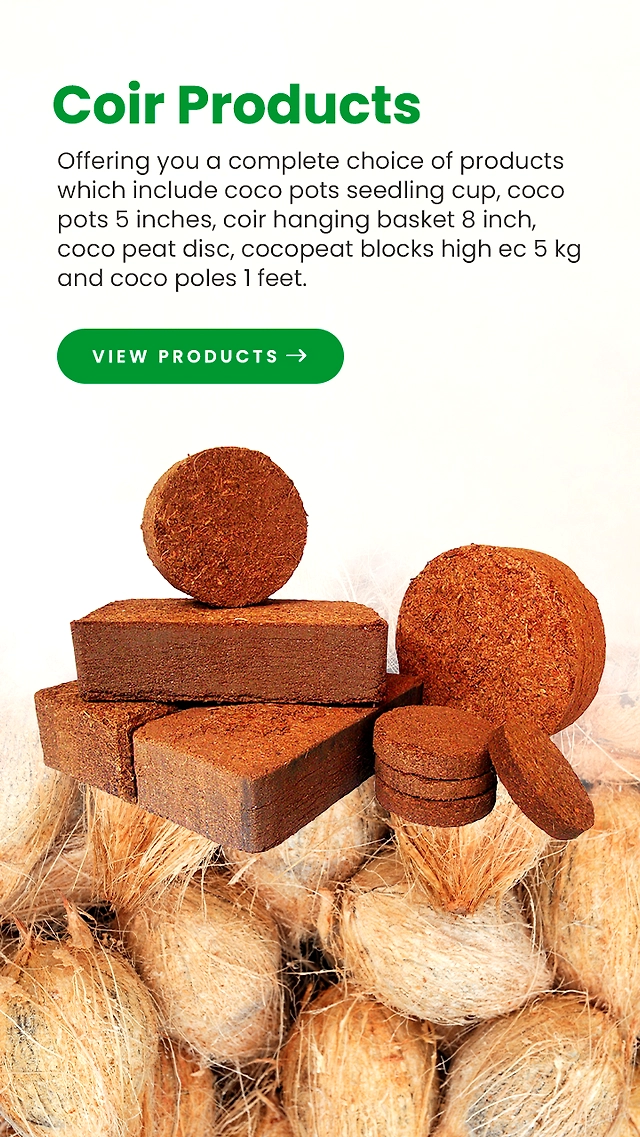Open the View Products button
This screenshot has width=640, height=1137.
coord(200,356)
